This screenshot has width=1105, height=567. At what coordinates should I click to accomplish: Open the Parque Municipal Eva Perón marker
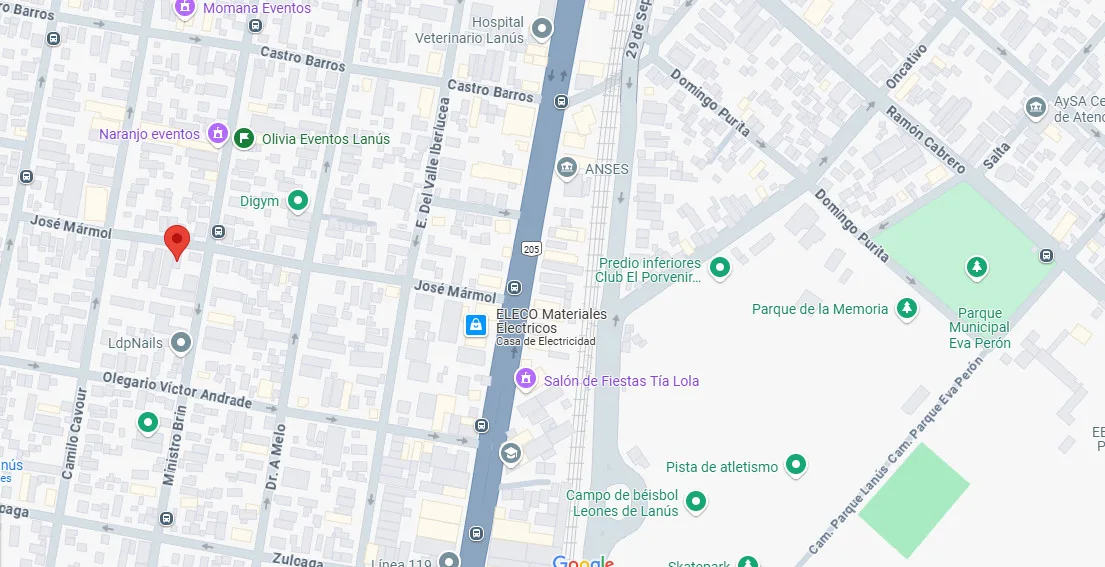[977, 267]
